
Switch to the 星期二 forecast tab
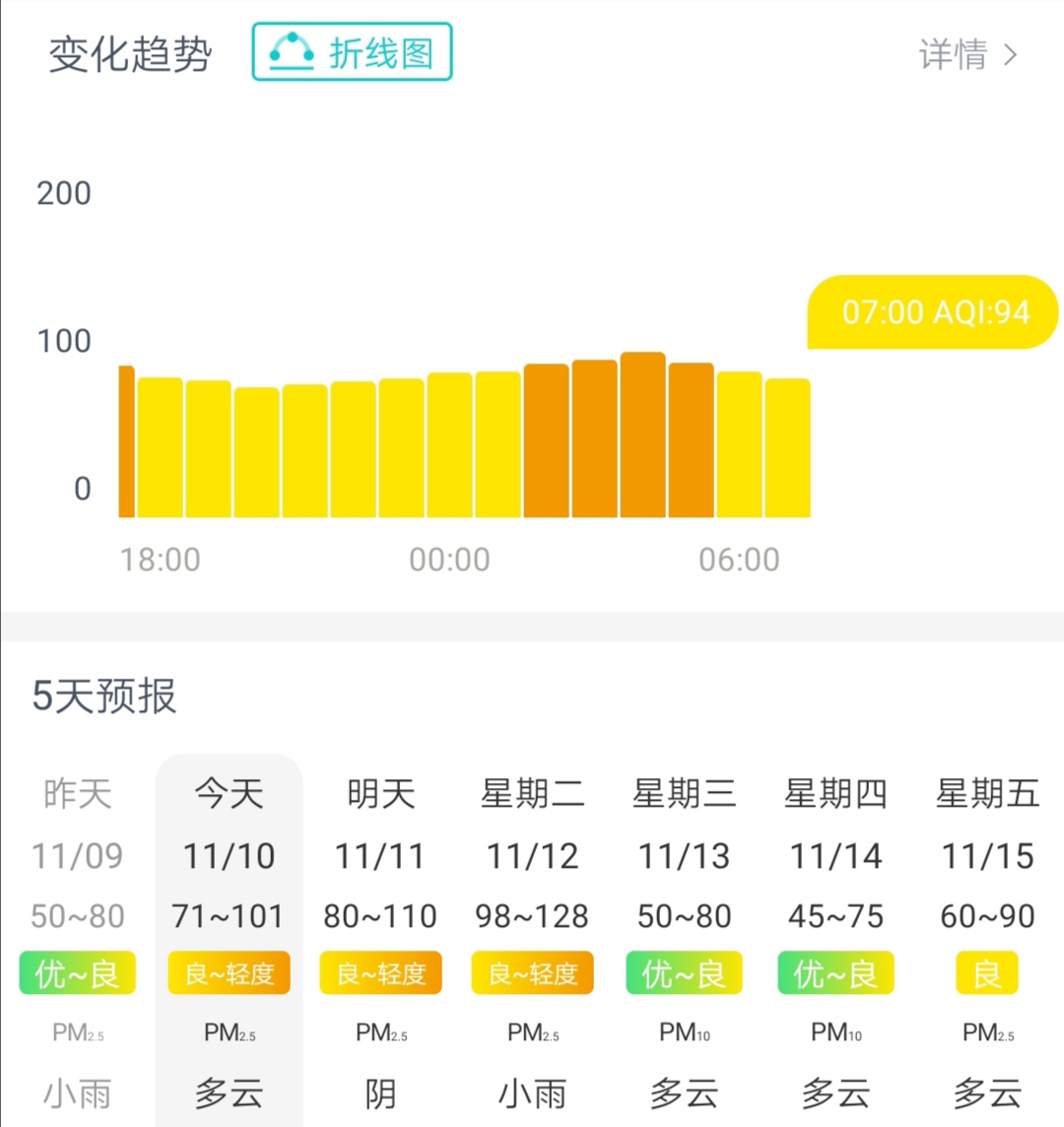(532, 795)
